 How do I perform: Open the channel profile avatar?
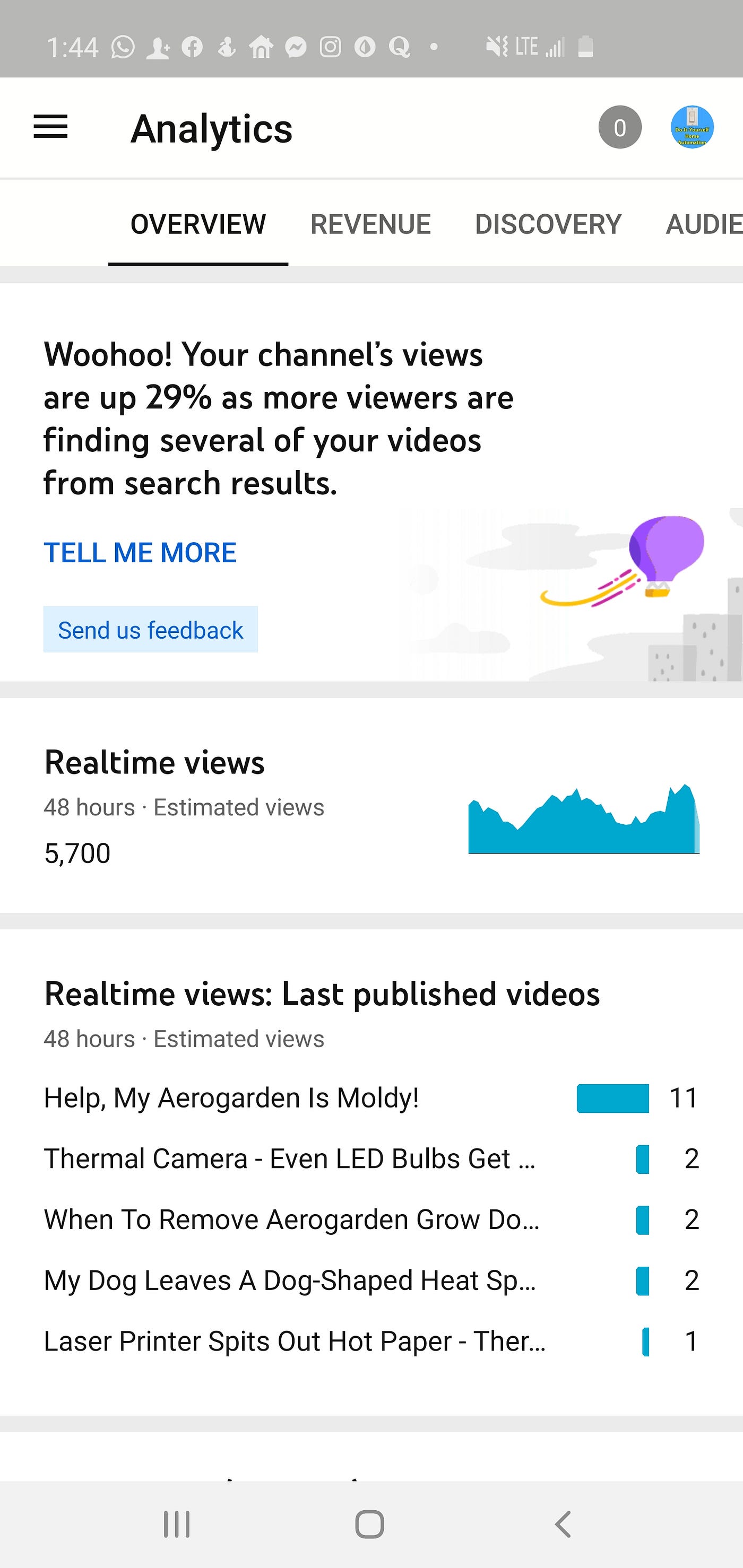(x=692, y=127)
